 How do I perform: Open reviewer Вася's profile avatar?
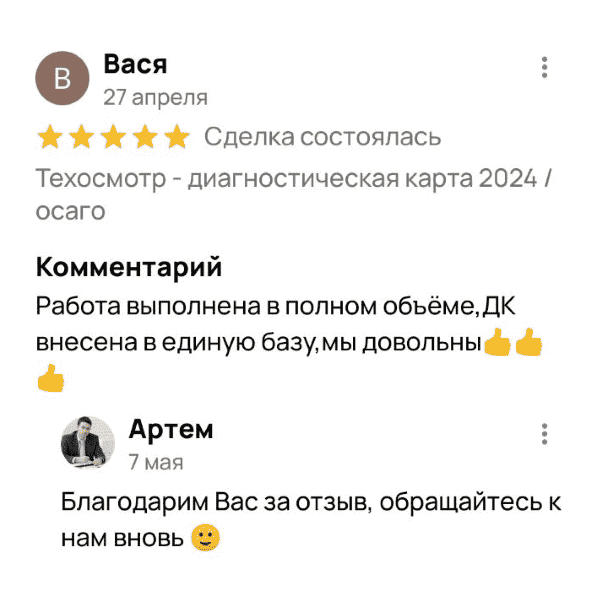(x=62, y=80)
